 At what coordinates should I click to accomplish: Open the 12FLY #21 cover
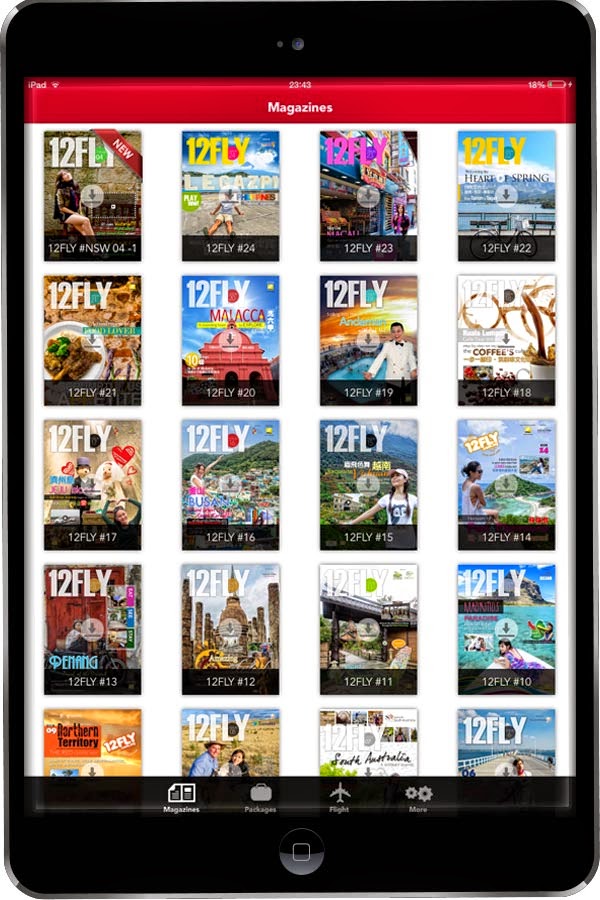(92, 340)
